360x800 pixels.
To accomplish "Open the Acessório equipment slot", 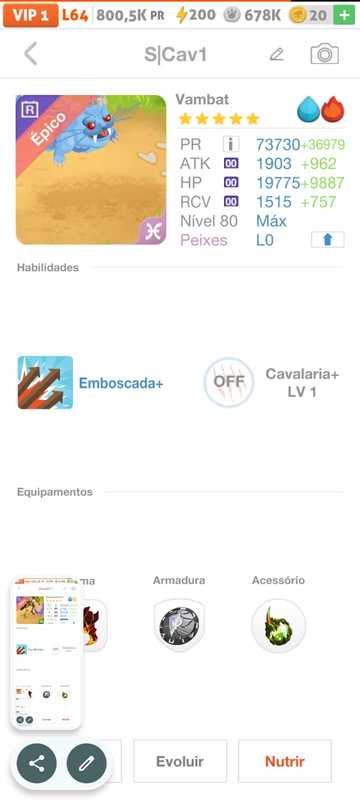I will tap(278, 626).
